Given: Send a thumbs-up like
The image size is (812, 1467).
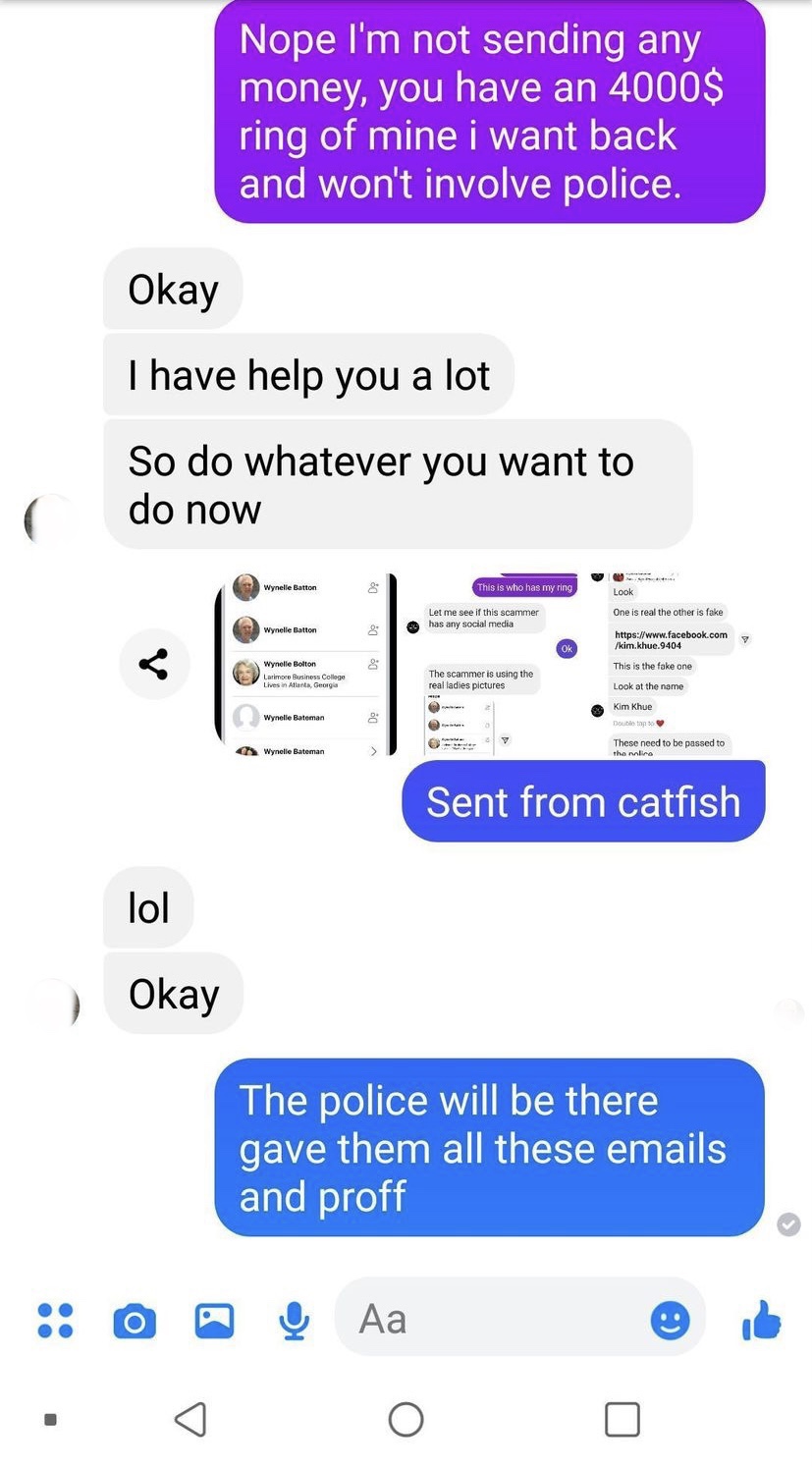Looking at the screenshot, I should (762, 1319).
